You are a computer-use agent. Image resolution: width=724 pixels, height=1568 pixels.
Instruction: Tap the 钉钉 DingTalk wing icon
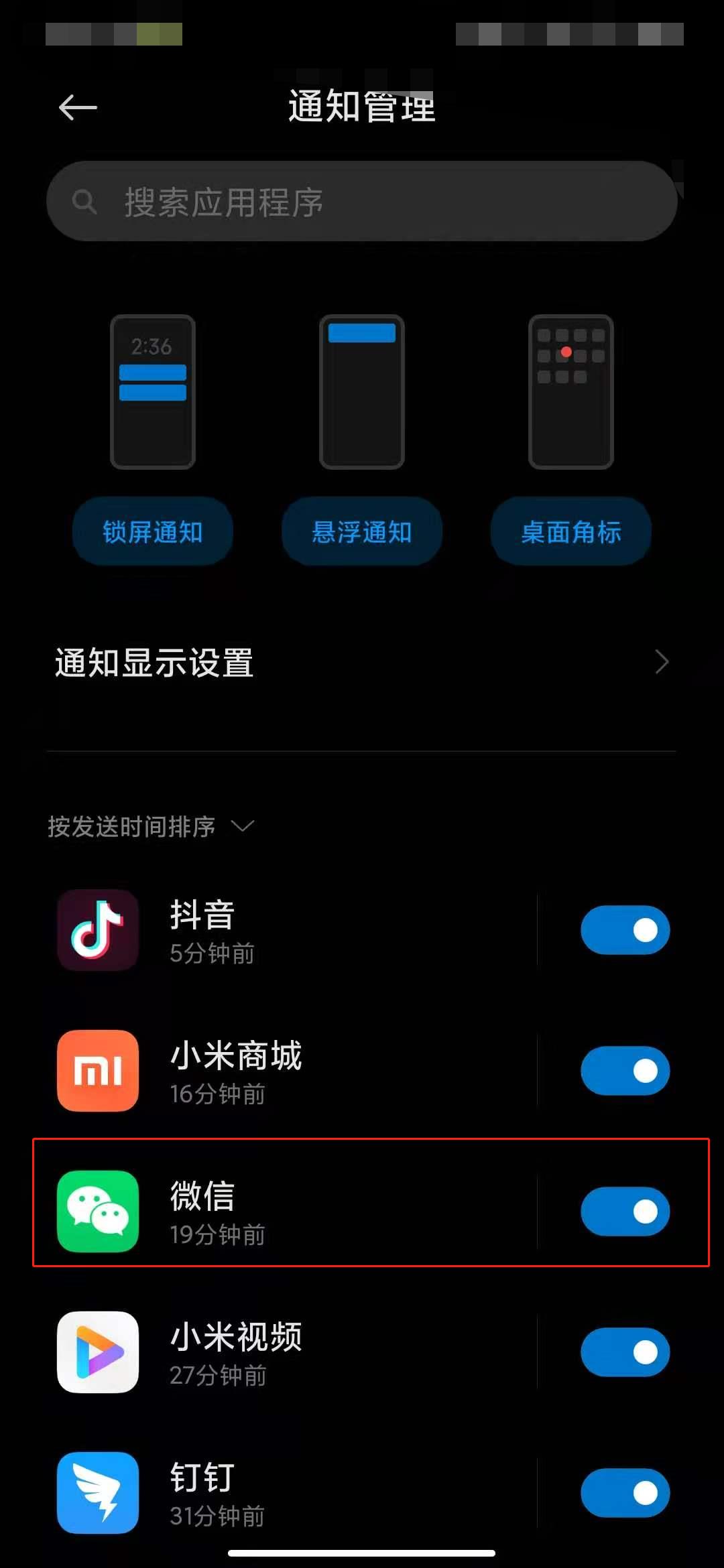click(98, 1493)
